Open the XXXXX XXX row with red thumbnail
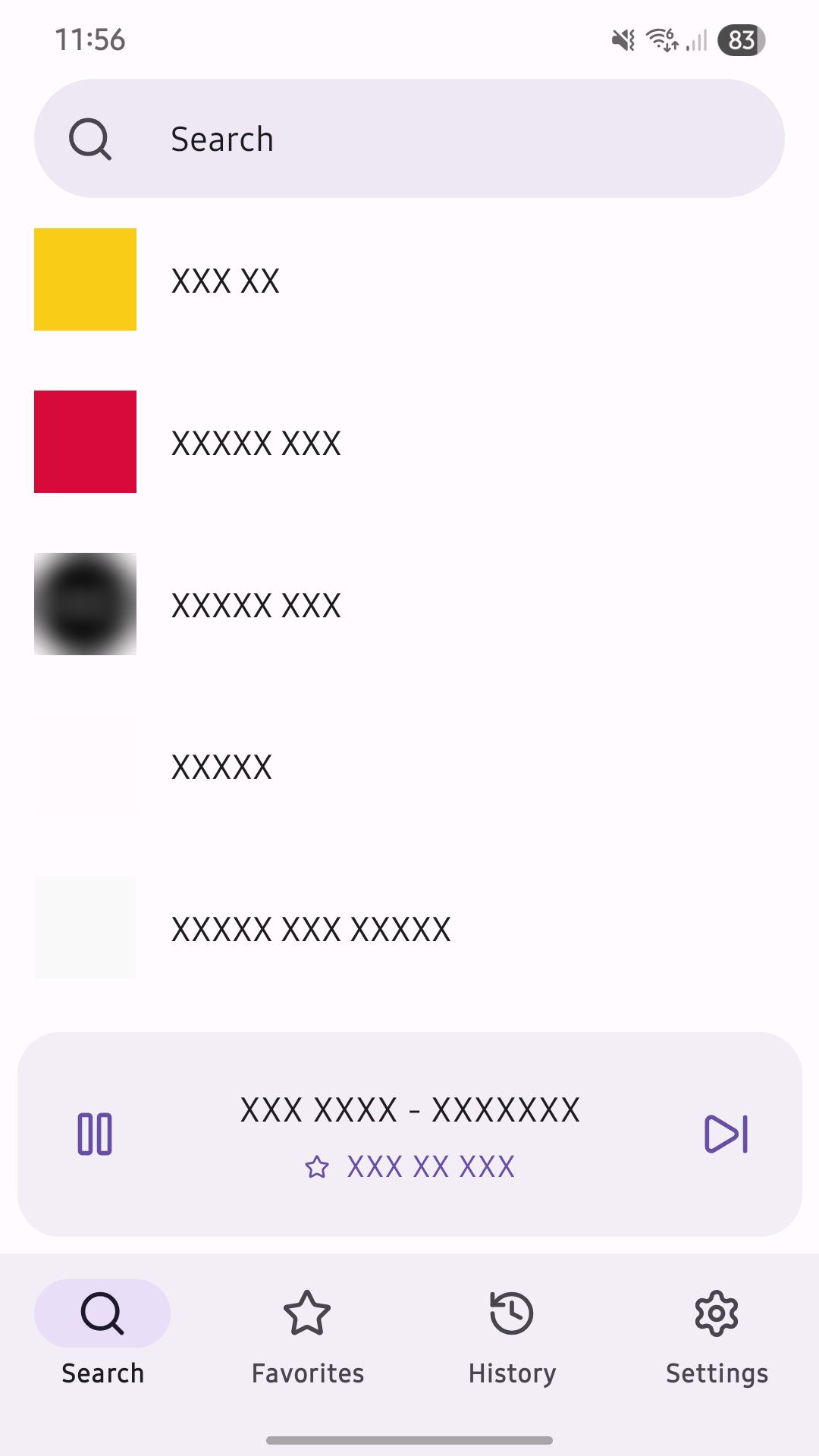Viewport: 819px width, 1456px height. point(409,442)
